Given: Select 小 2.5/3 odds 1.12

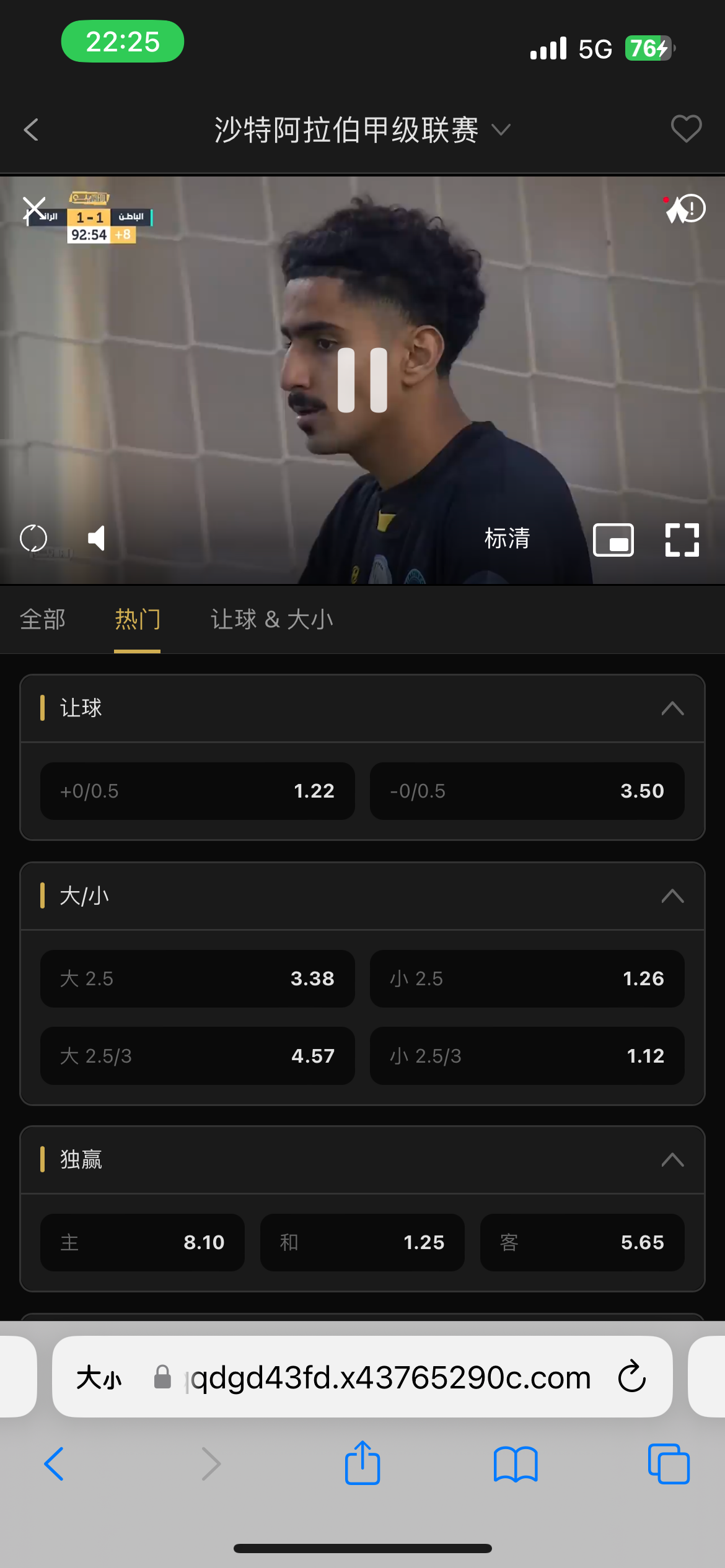Looking at the screenshot, I should pyautogui.click(x=527, y=1056).
